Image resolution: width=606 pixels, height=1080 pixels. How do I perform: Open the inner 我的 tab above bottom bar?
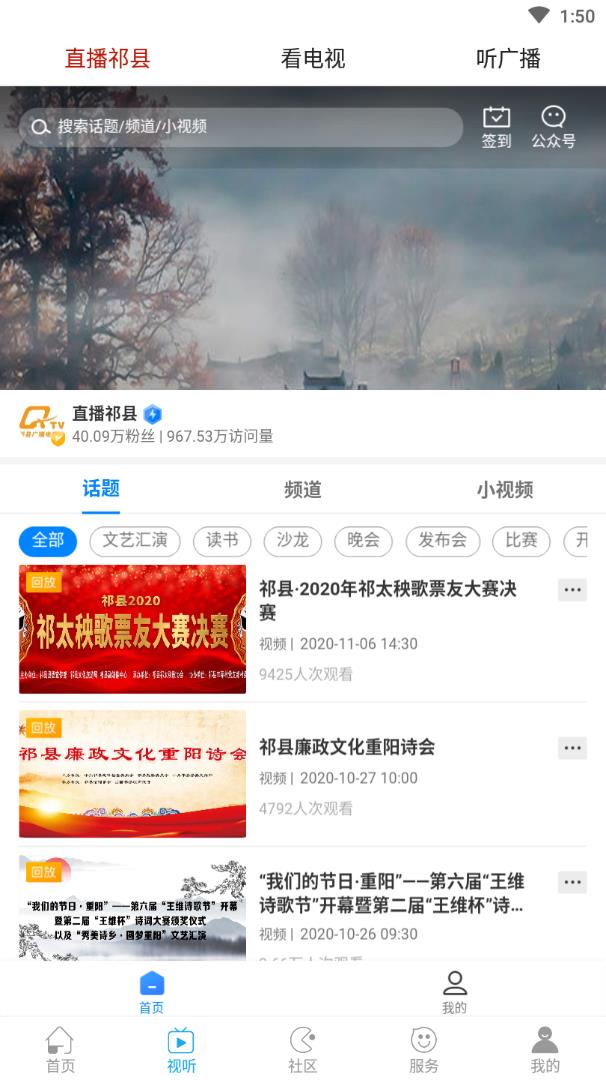[x=454, y=991]
